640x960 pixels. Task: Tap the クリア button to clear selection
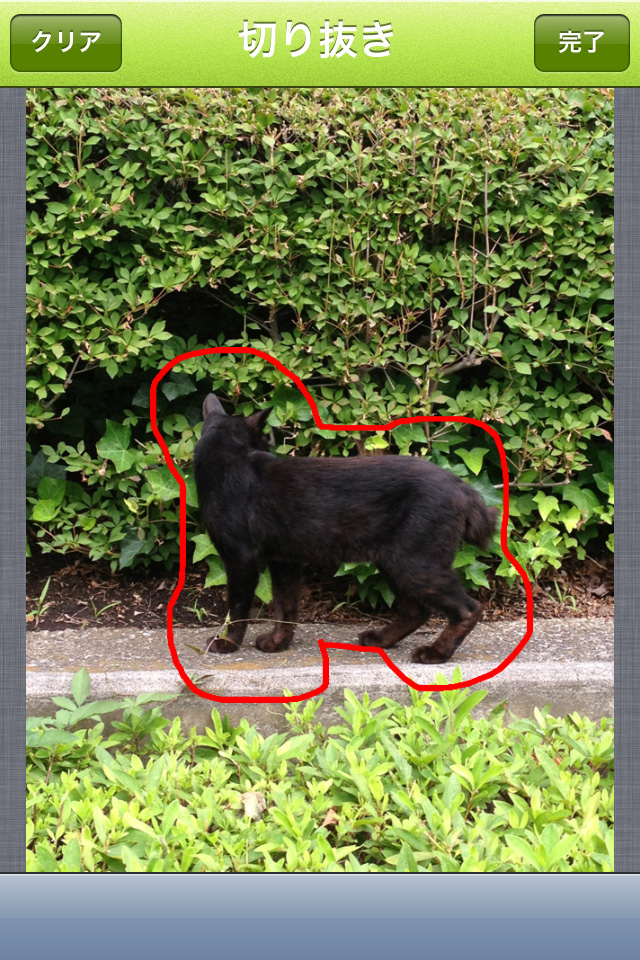click(x=66, y=43)
